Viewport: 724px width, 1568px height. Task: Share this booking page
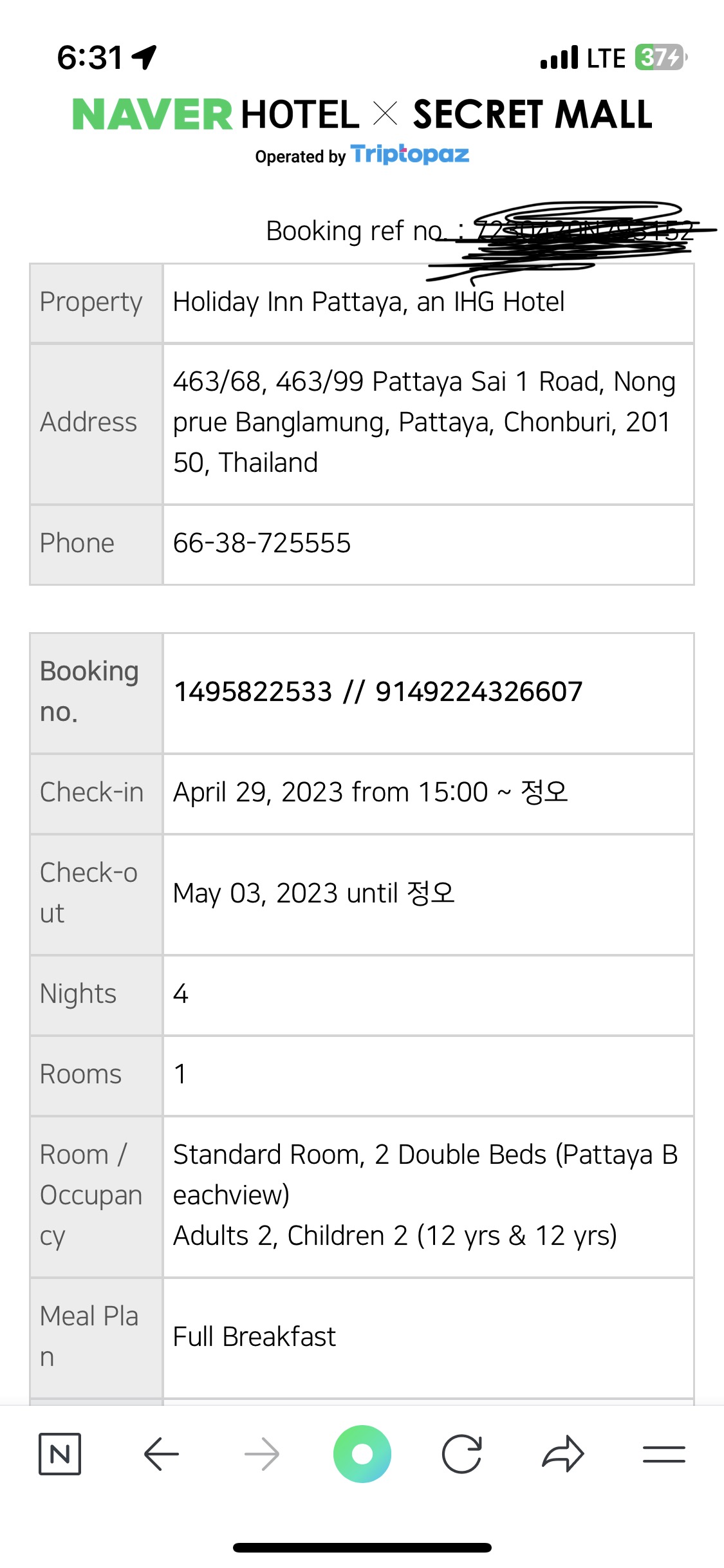563,1453
